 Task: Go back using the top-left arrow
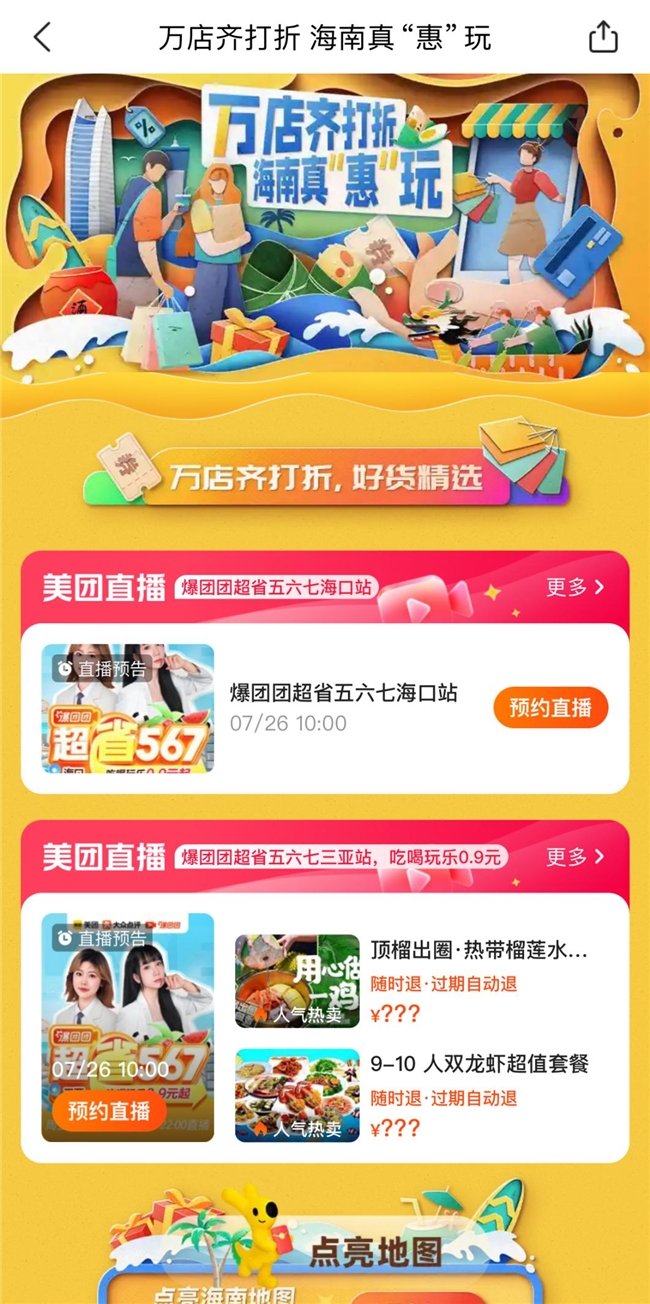pyautogui.click(x=42, y=38)
